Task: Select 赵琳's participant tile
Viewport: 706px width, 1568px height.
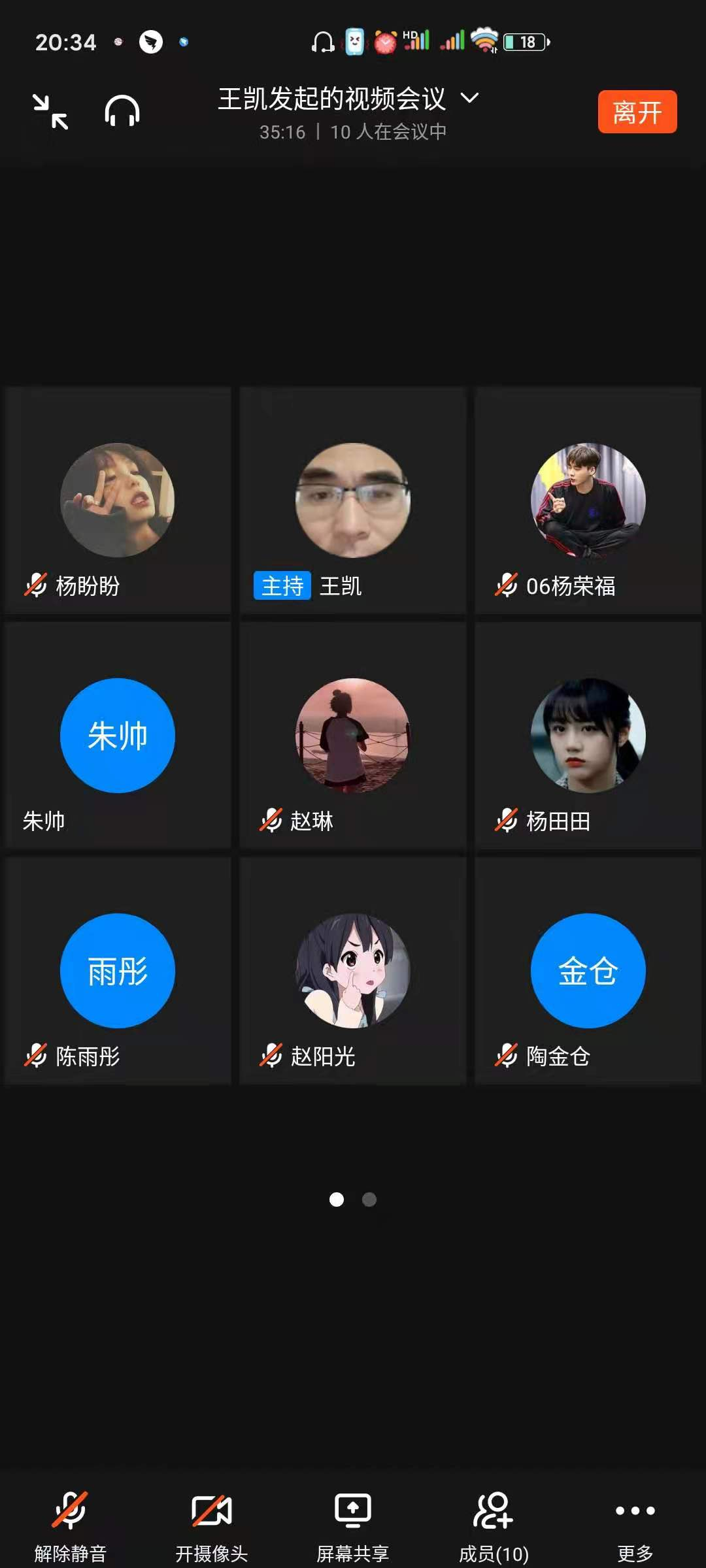Action: tap(353, 736)
